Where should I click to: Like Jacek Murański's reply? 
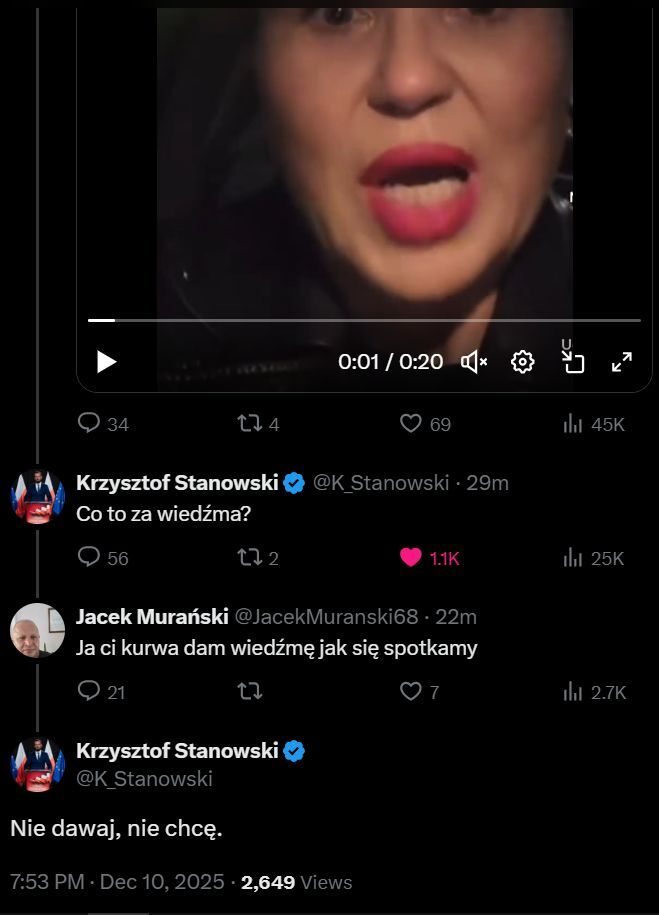click(410, 691)
